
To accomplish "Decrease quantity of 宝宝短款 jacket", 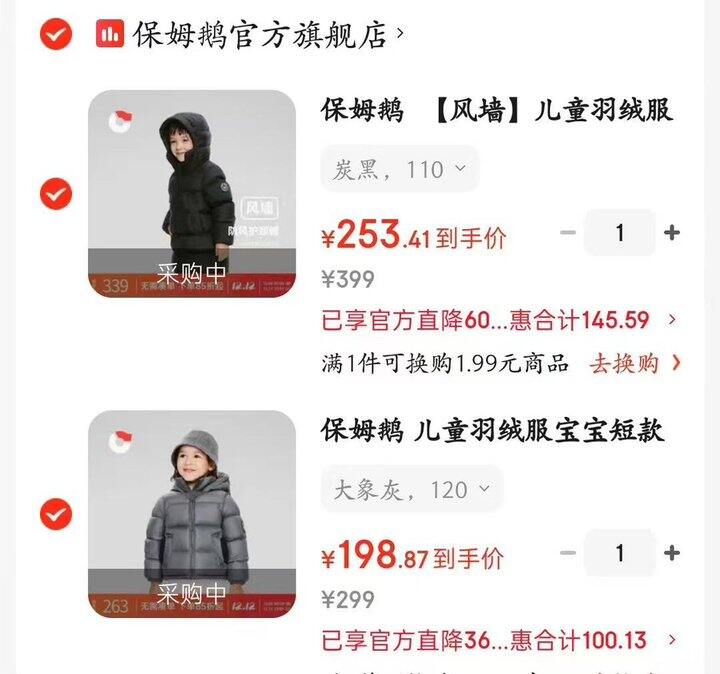I will tap(568, 553).
